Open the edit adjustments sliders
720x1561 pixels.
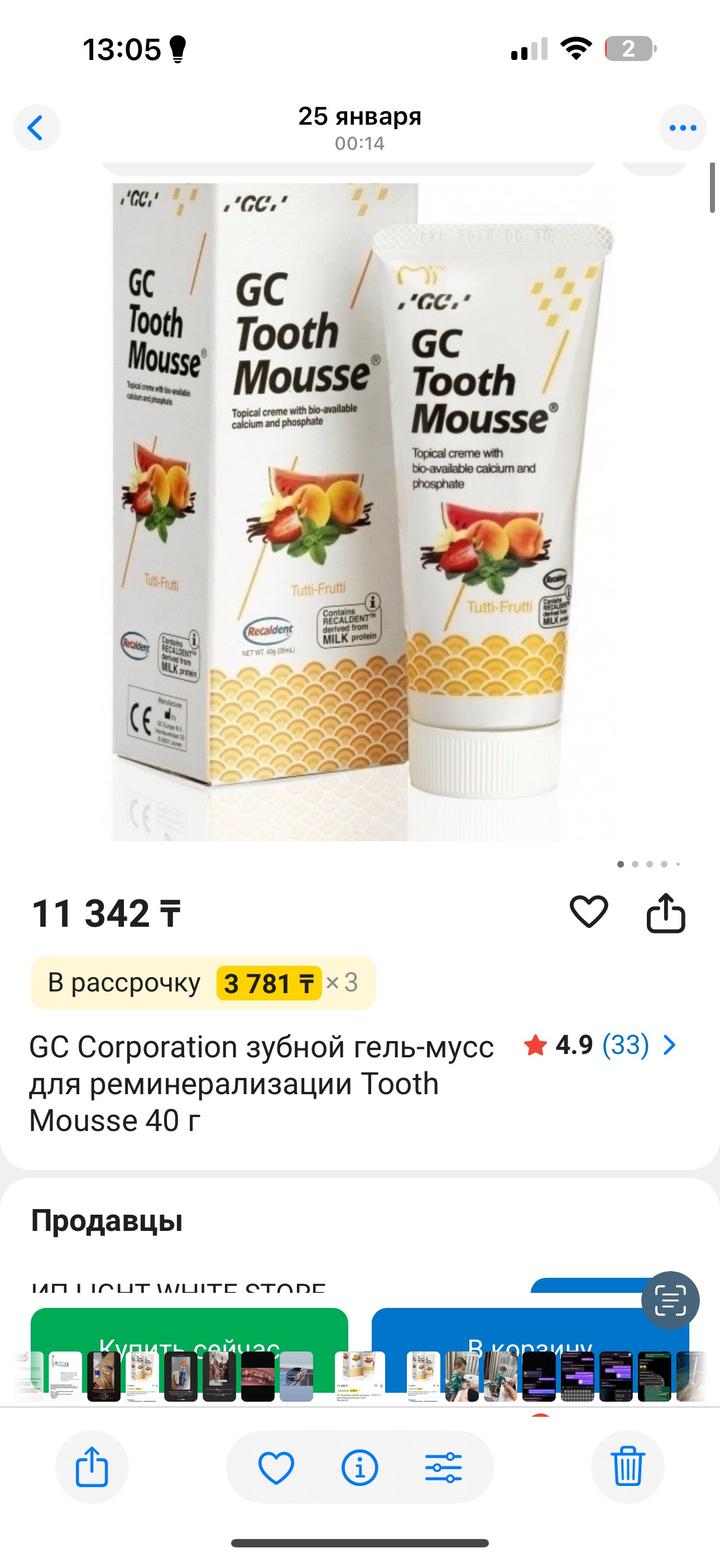(443, 1468)
